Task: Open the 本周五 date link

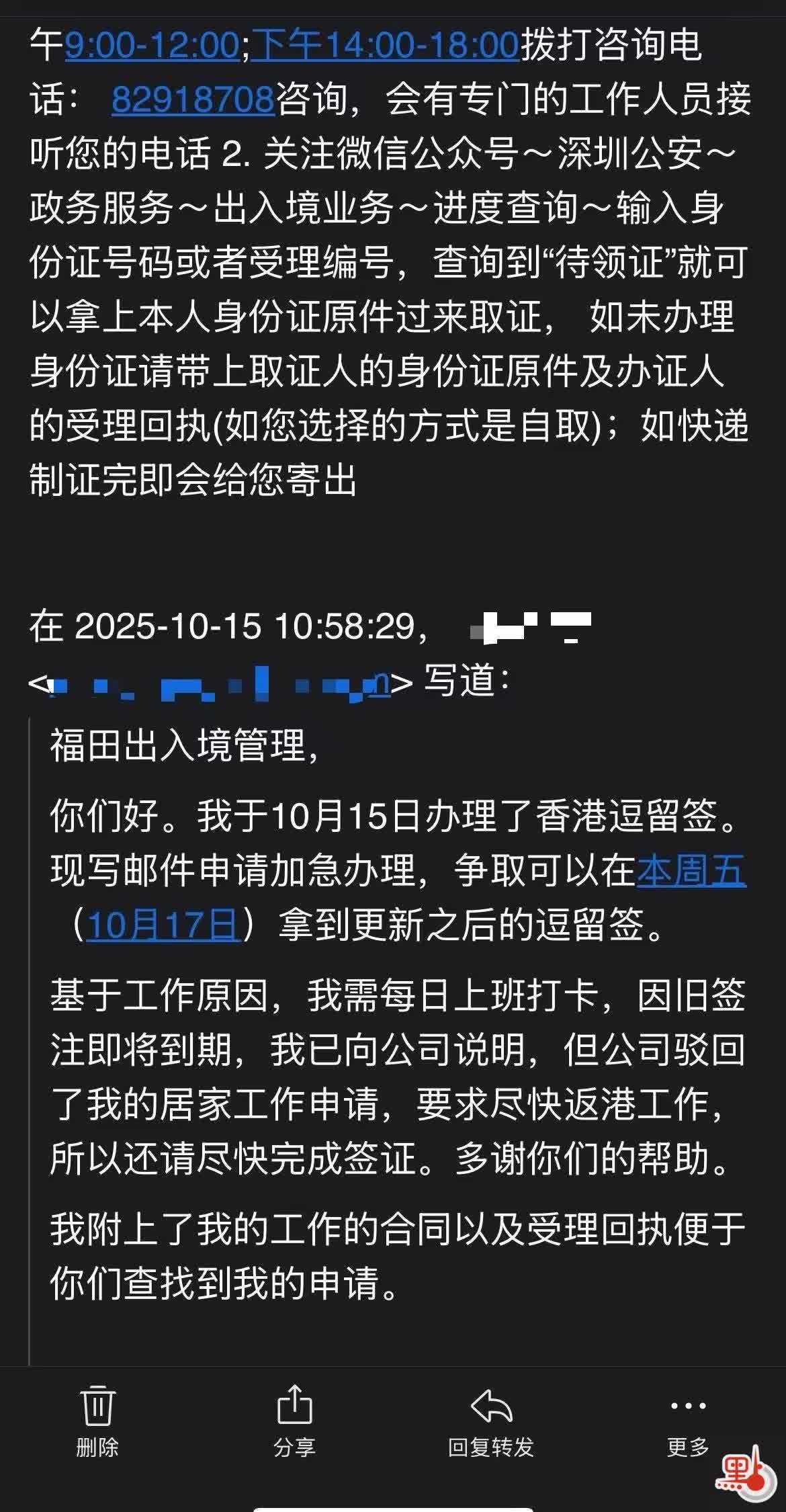Action: [691, 871]
